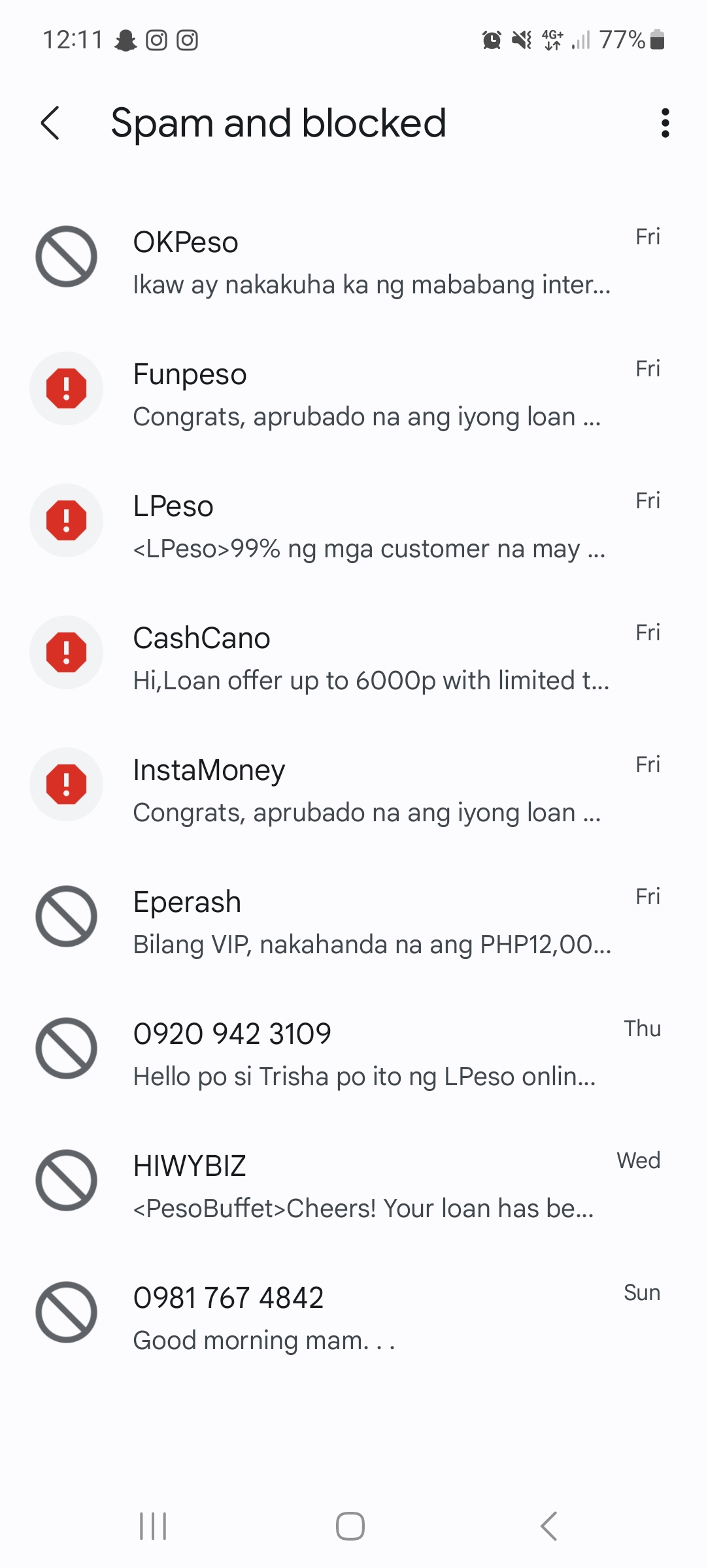Tap the system home button
Viewport: 706px width, 1568px height.
[x=350, y=1526]
